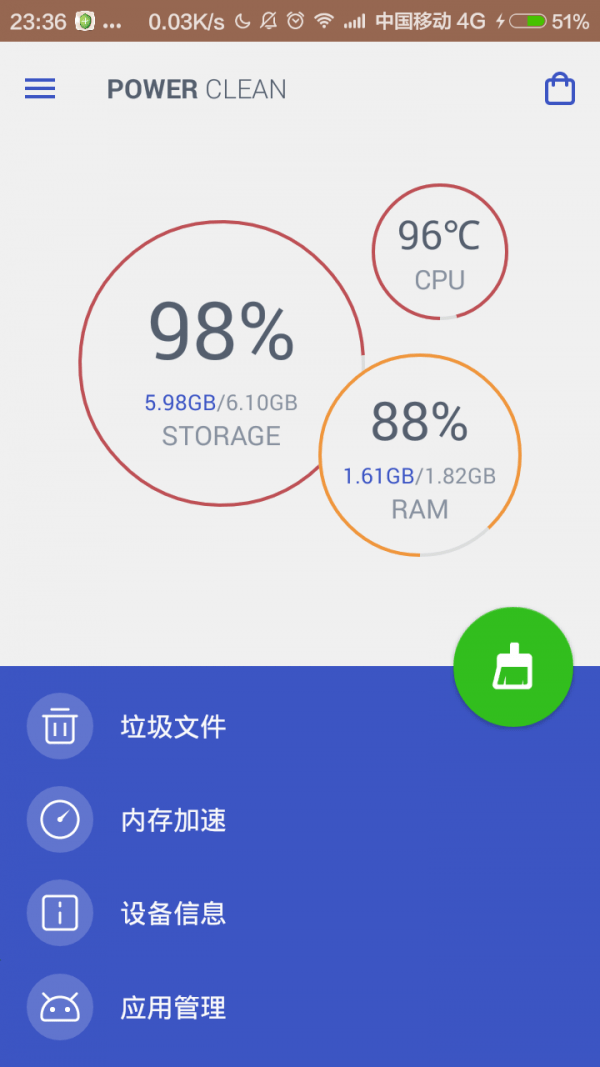The height and width of the screenshot is (1067, 600).
Task: Tap the RAM 88% circle
Action: click(x=420, y=455)
